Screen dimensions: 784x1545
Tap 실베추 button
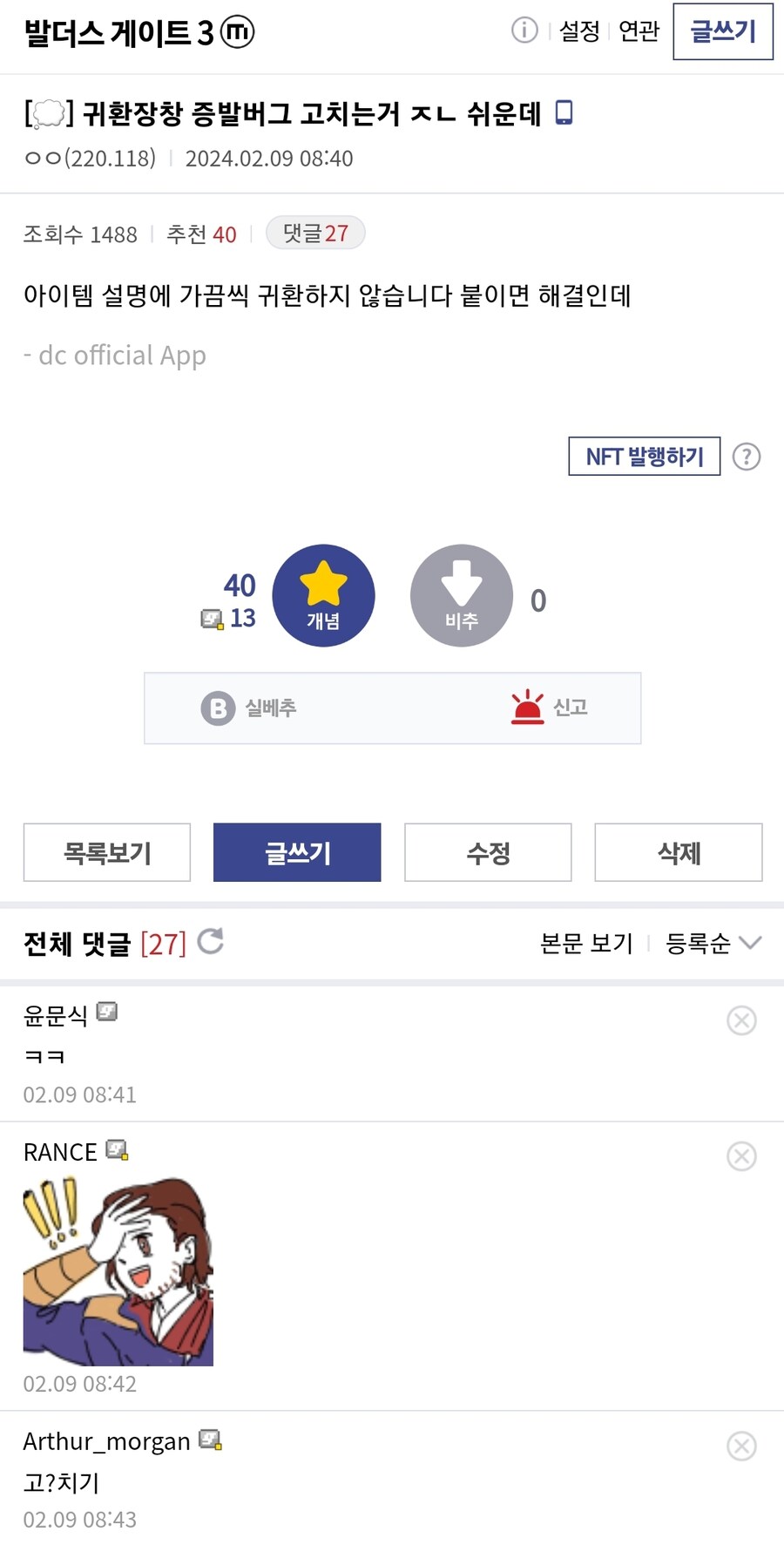pyautogui.click(x=249, y=708)
